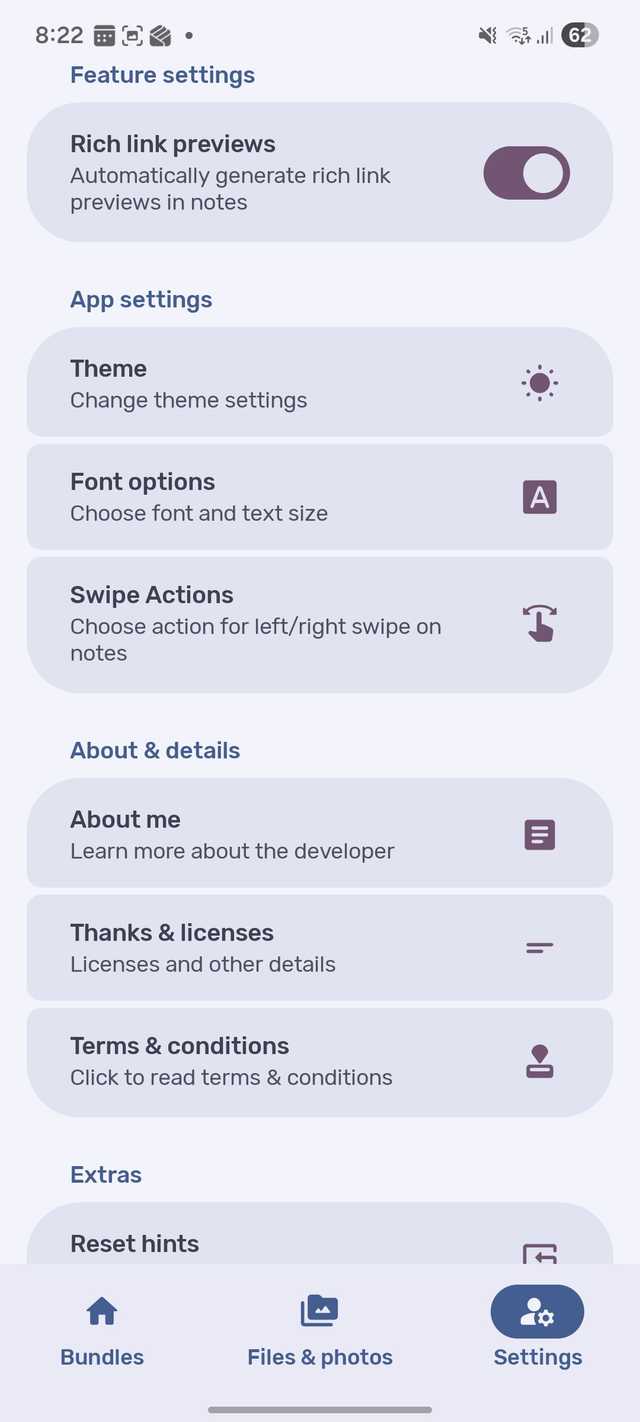
Task: View Thanks & licenses
Action: click(x=319, y=947)
